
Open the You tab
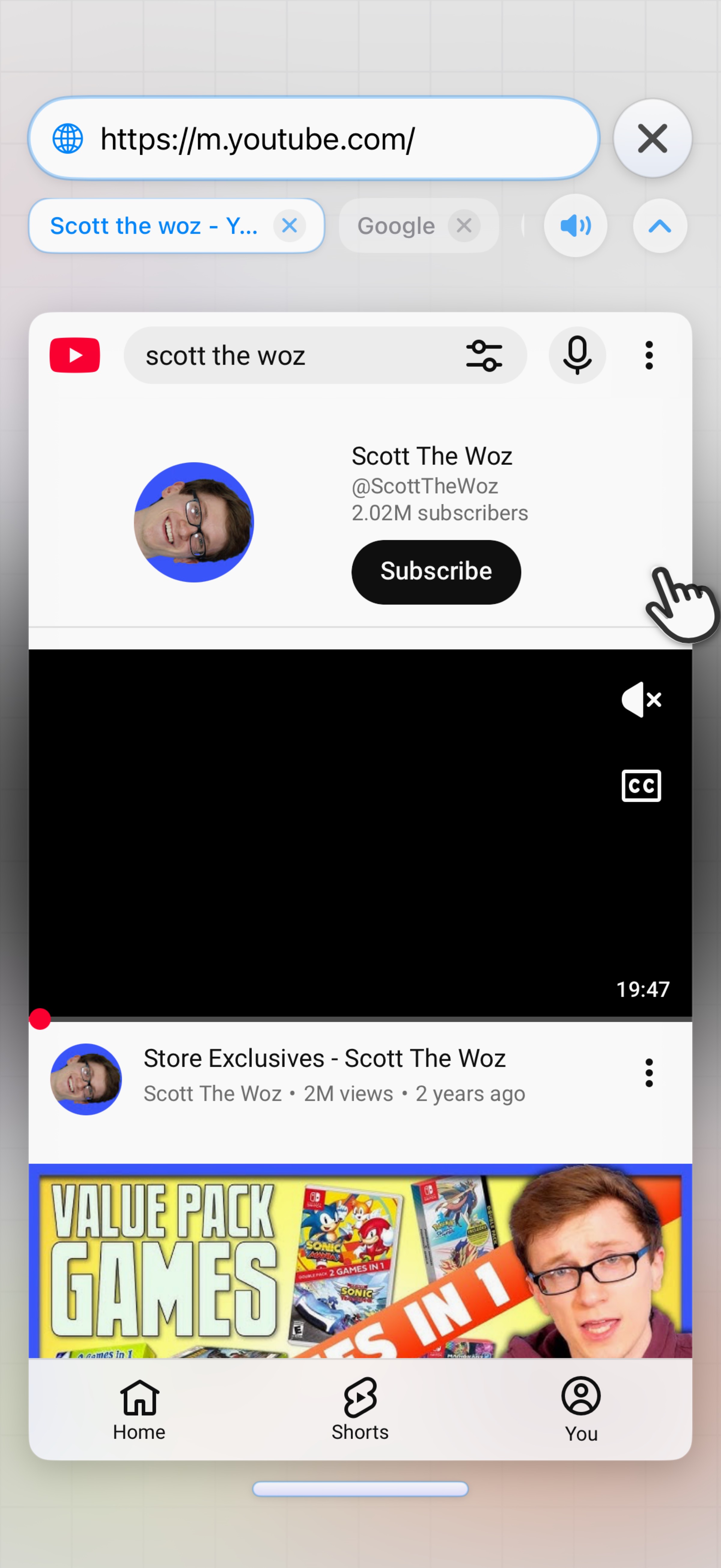click(581, 1408)
